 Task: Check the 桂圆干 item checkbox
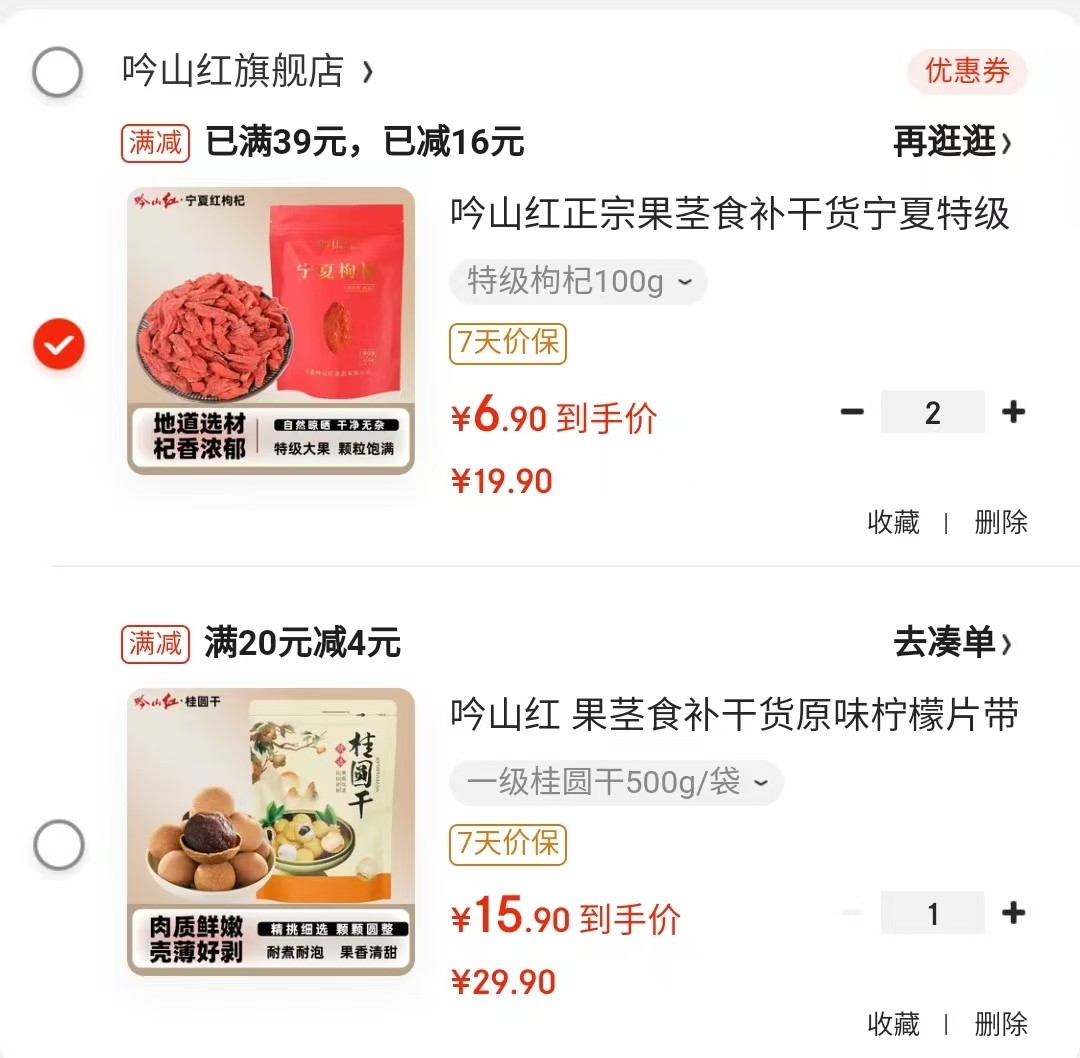[x=59, y=846]
